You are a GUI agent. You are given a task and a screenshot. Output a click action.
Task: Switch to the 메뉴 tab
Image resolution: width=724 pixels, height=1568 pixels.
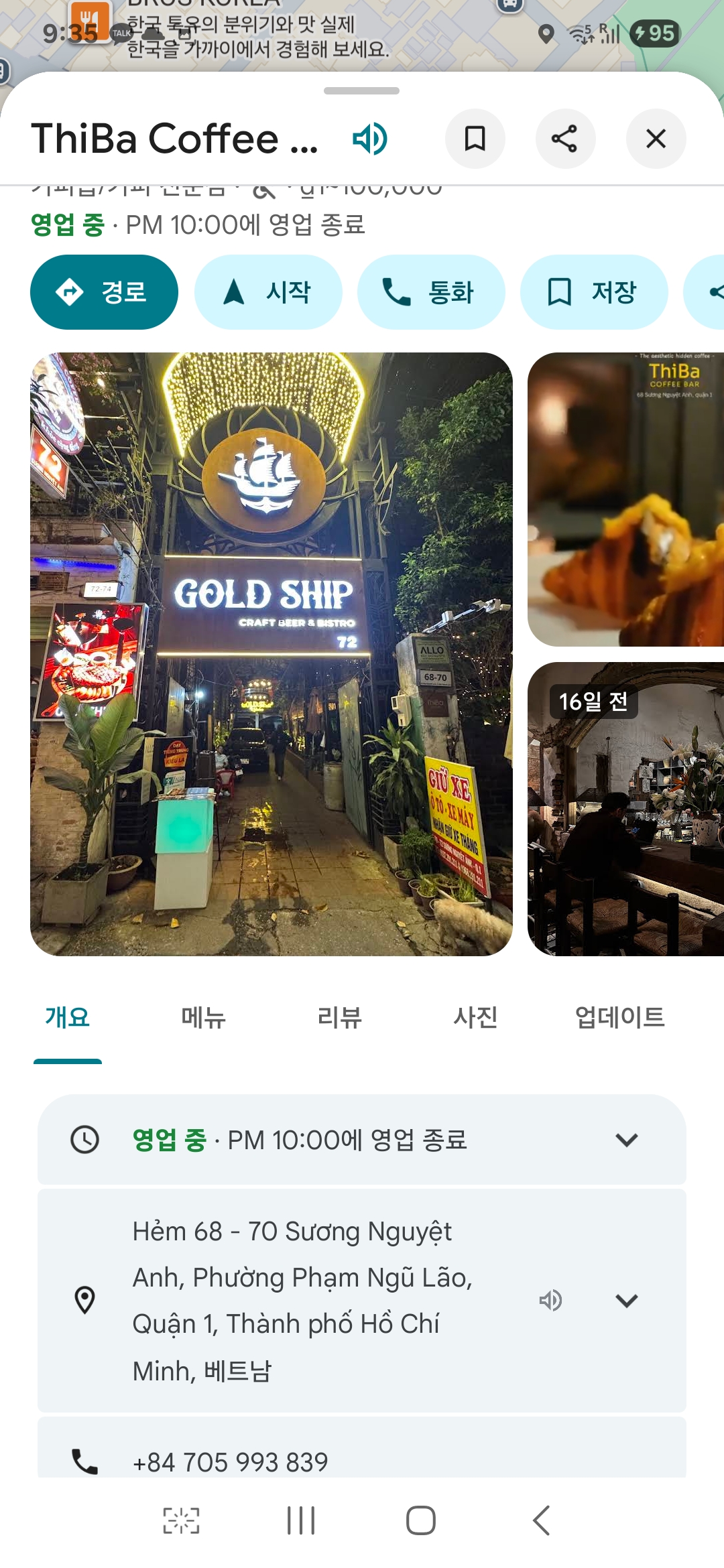tap(203, 1017)
